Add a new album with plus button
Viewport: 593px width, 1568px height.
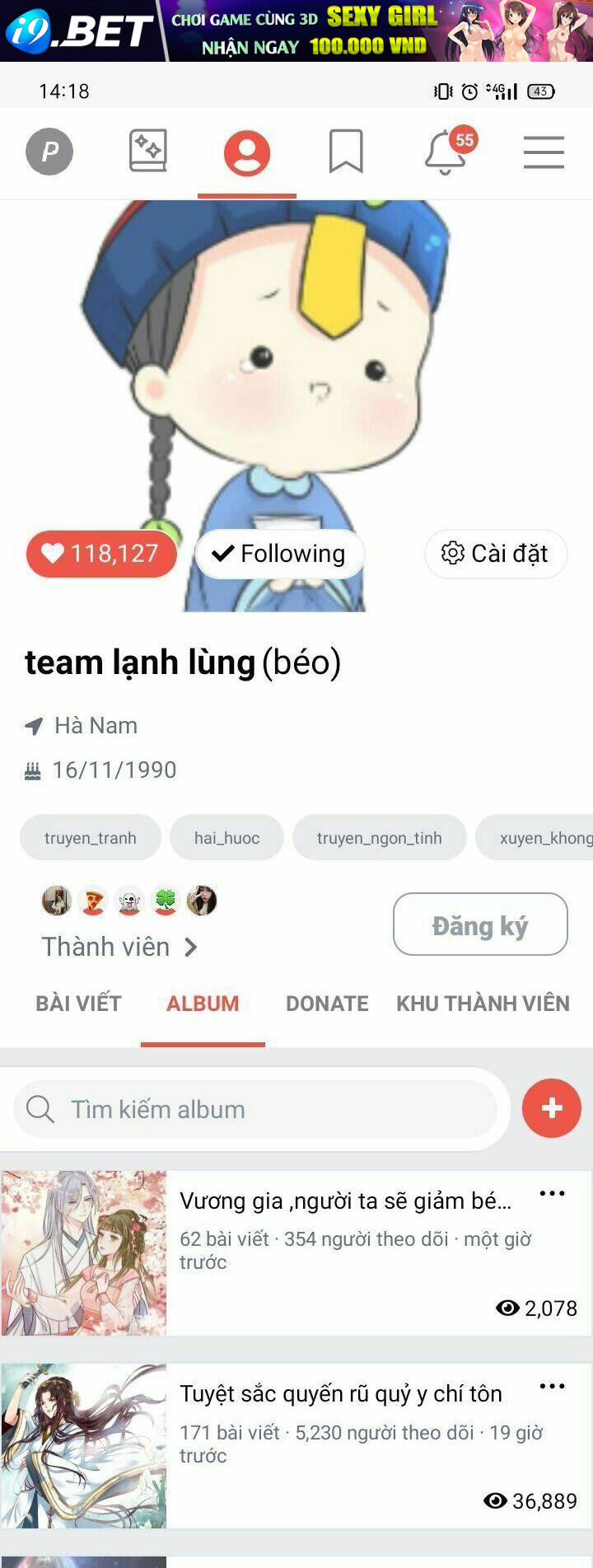(x=552, y=1108)
